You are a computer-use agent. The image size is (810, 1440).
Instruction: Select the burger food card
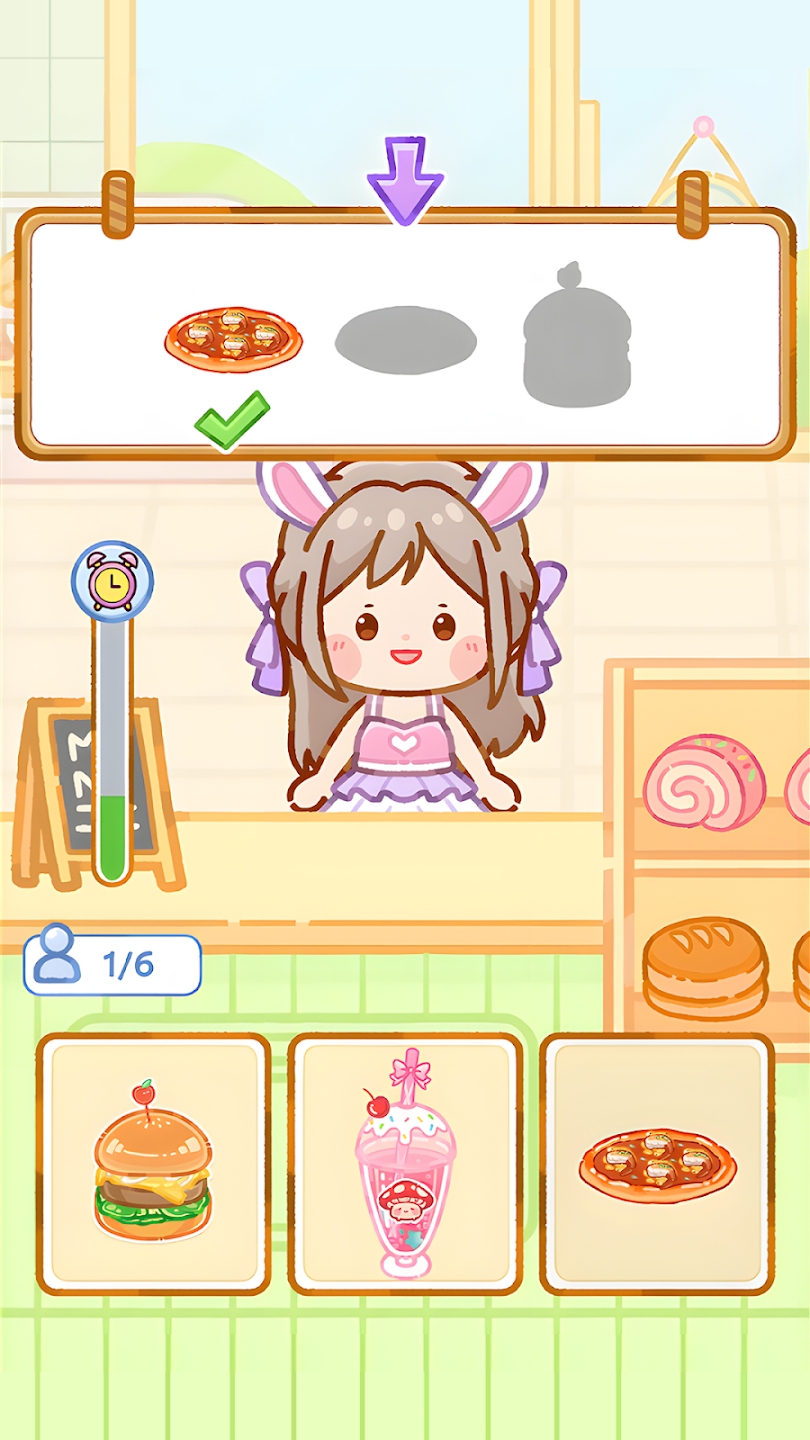[153, 1164]
